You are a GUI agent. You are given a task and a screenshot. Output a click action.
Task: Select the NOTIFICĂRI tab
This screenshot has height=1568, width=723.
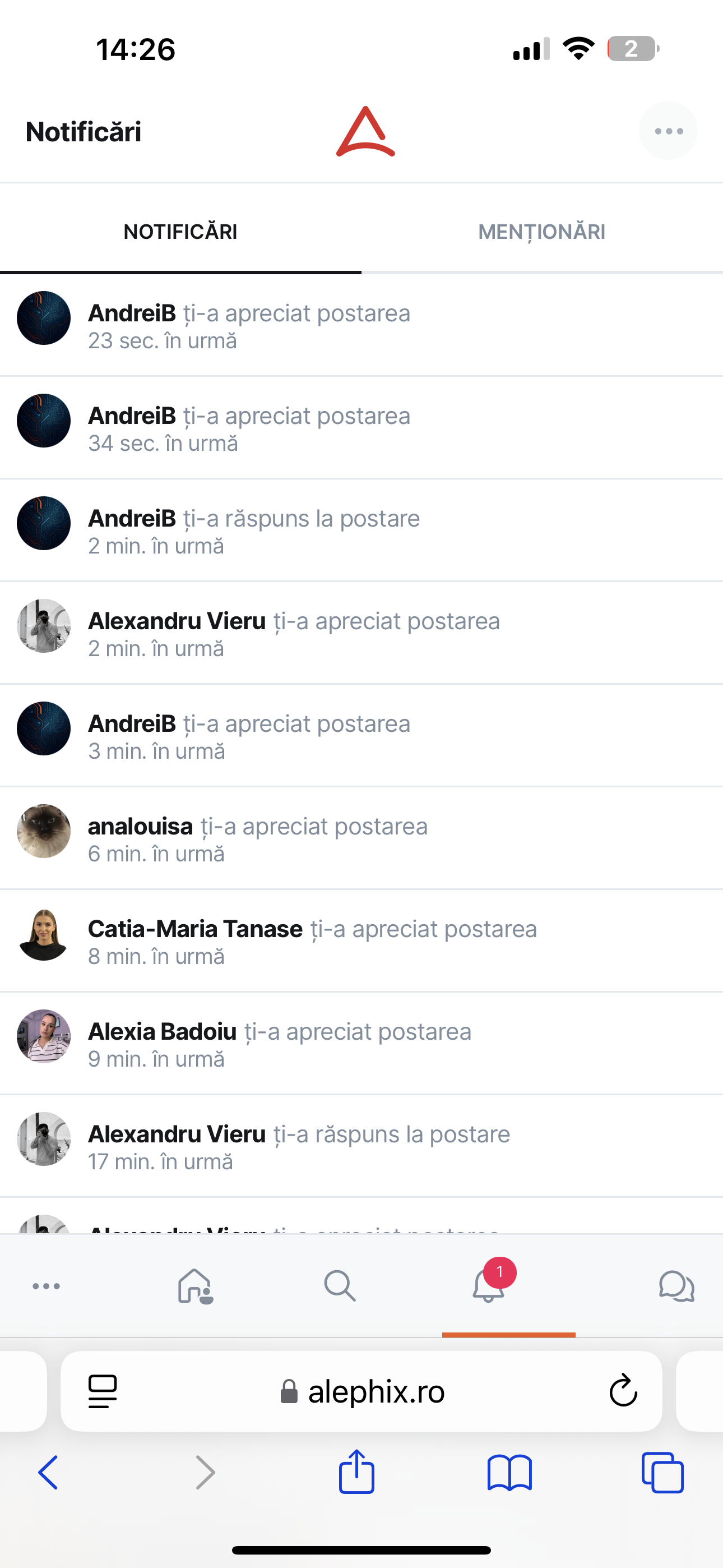click(x=180, y=232)
